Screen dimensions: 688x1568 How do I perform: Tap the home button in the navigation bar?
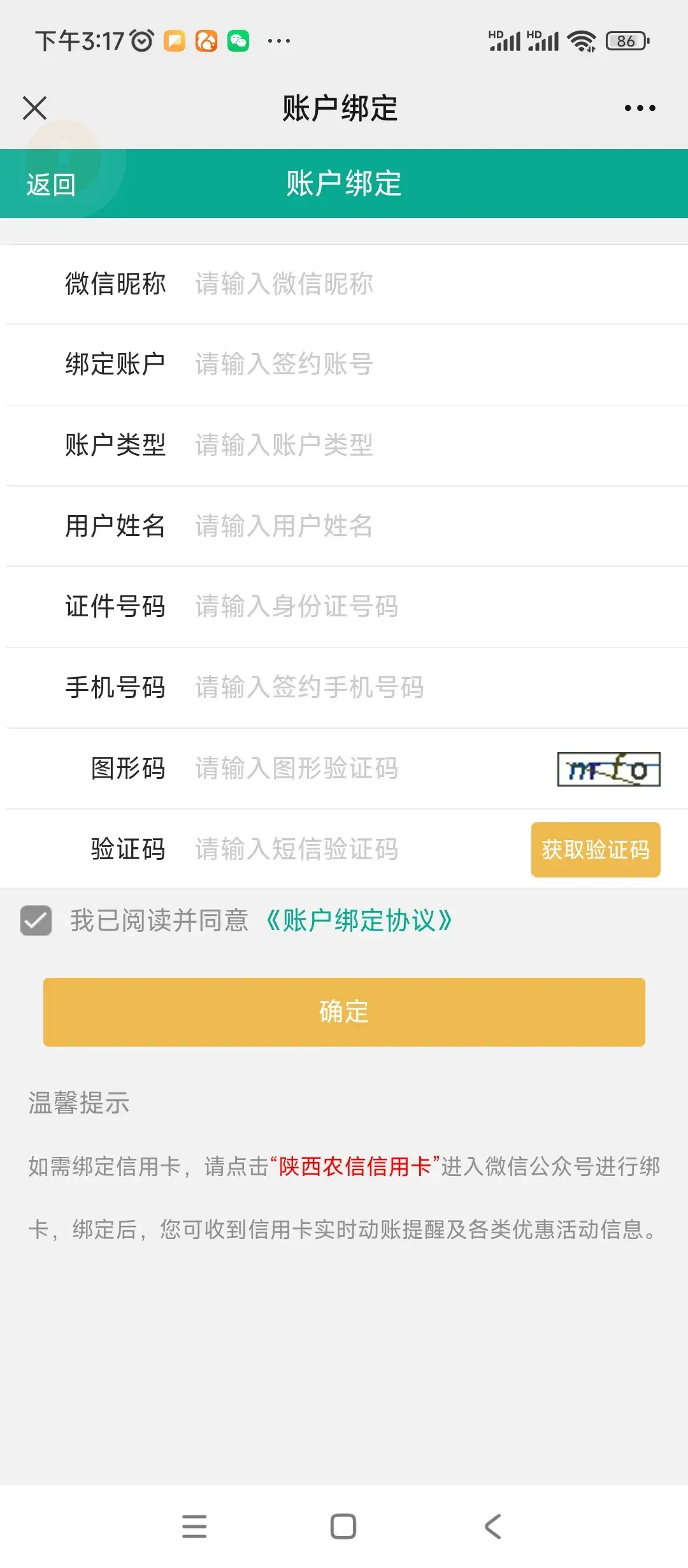343,1527
